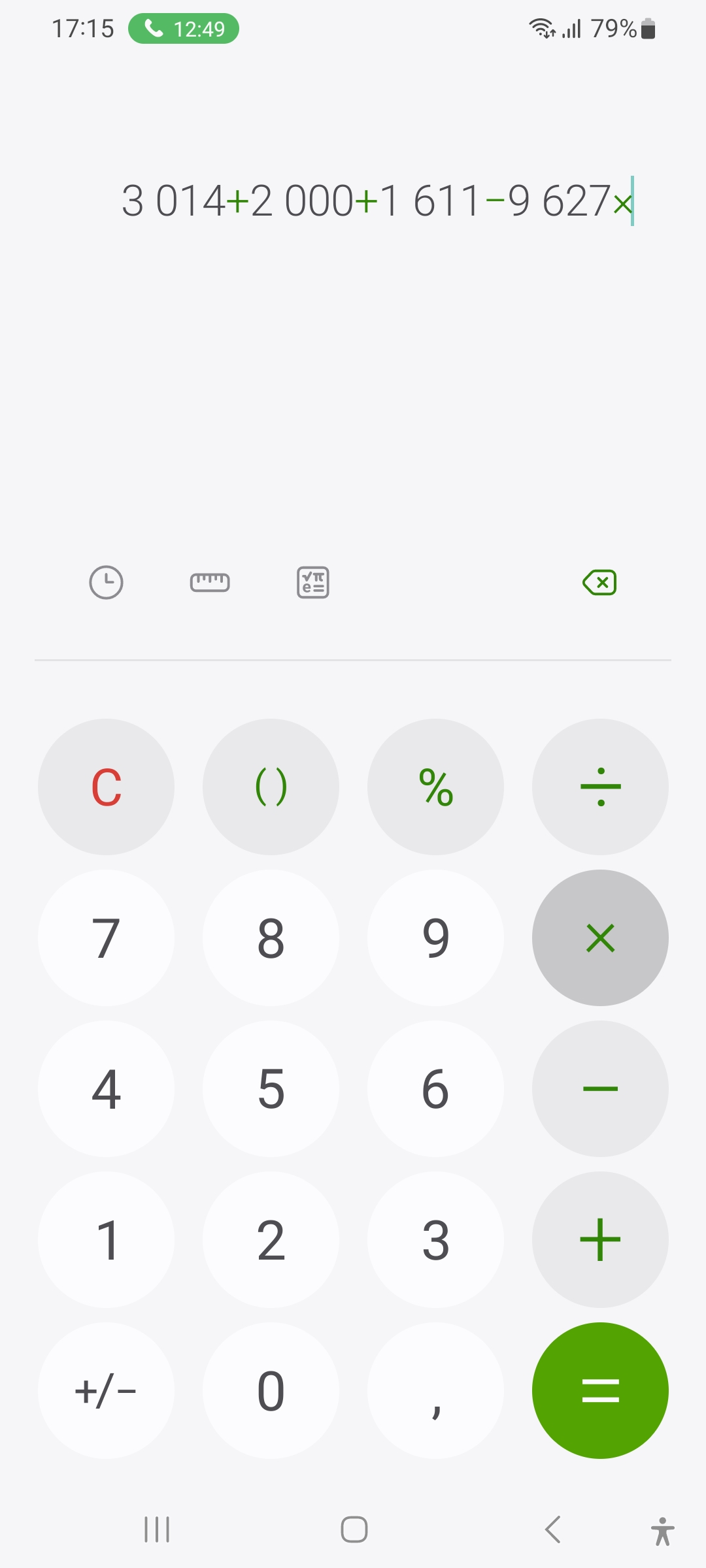The image size is (706, 1568).
Task: Enter digit 0
Action: point(271,1390)
